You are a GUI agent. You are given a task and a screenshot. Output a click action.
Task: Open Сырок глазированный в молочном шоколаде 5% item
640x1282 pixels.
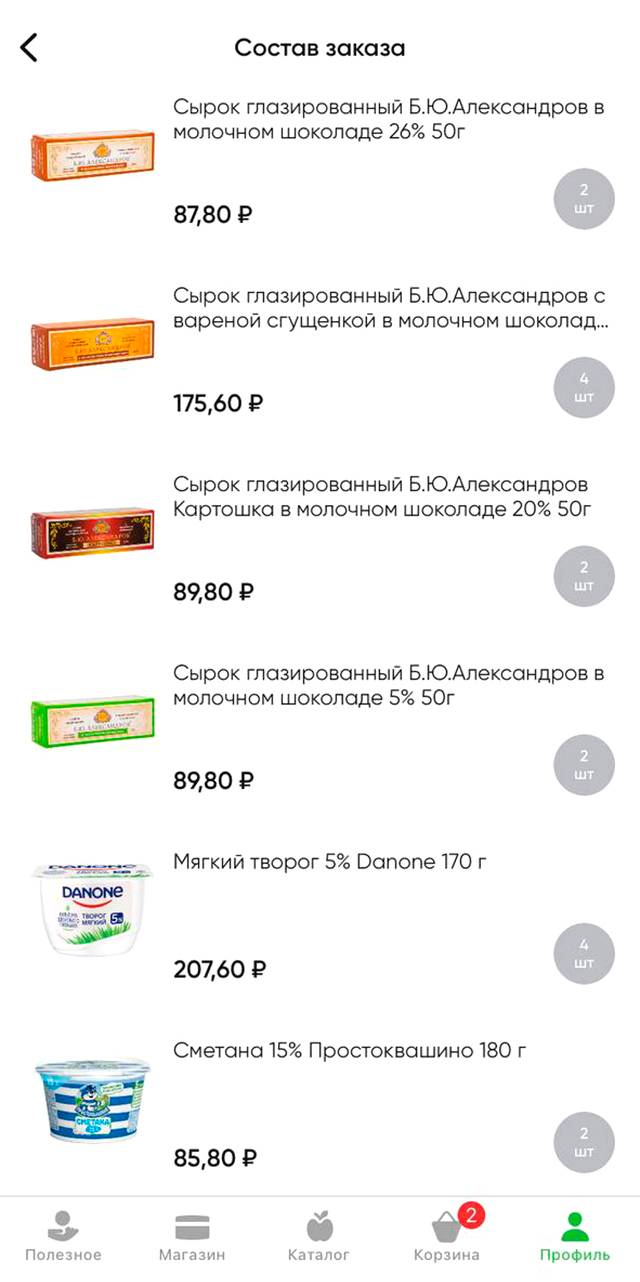[320, 727]
